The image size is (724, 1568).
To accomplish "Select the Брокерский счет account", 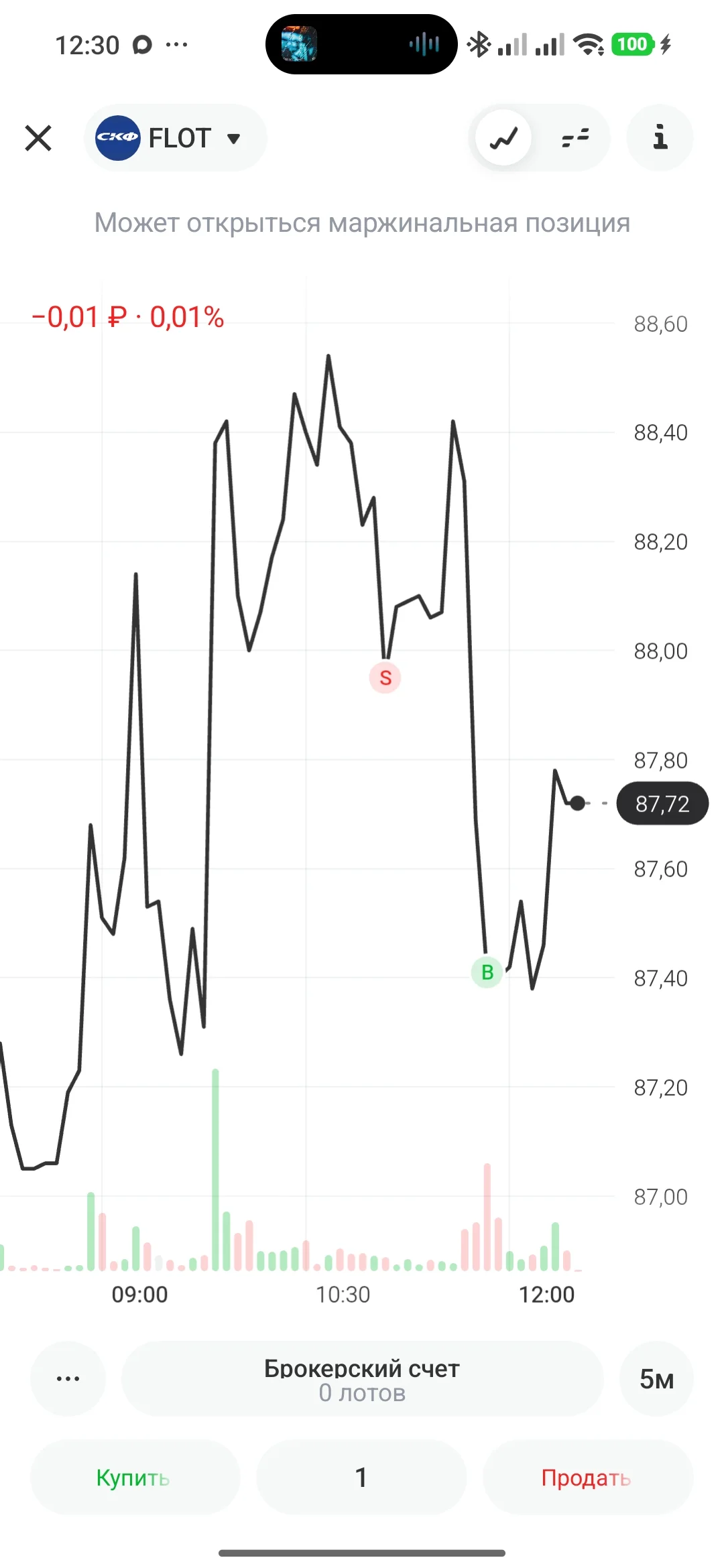I will pyautogui.click(x=362, y=1378).
